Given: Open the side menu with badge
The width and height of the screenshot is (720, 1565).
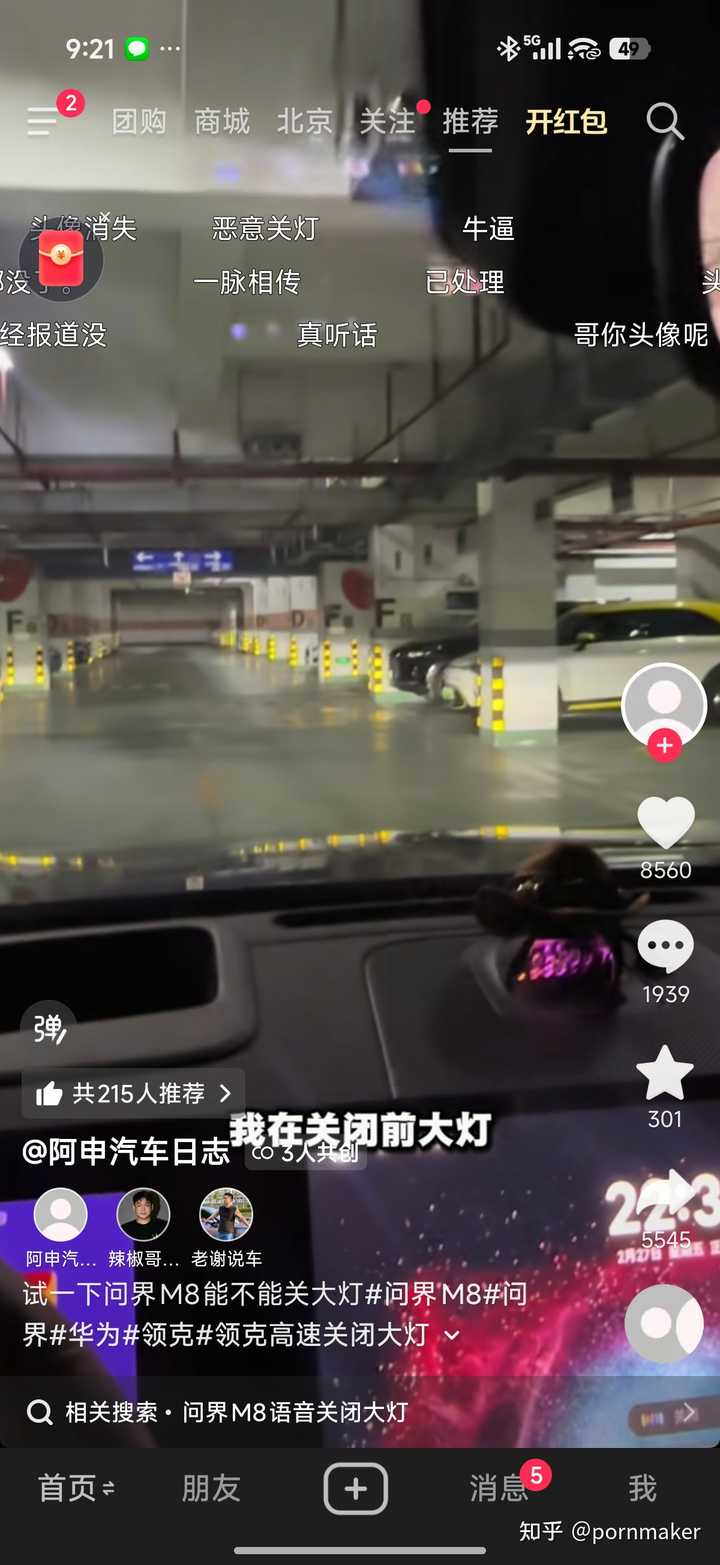Looking at the screenshot, I should pos(44,121).
